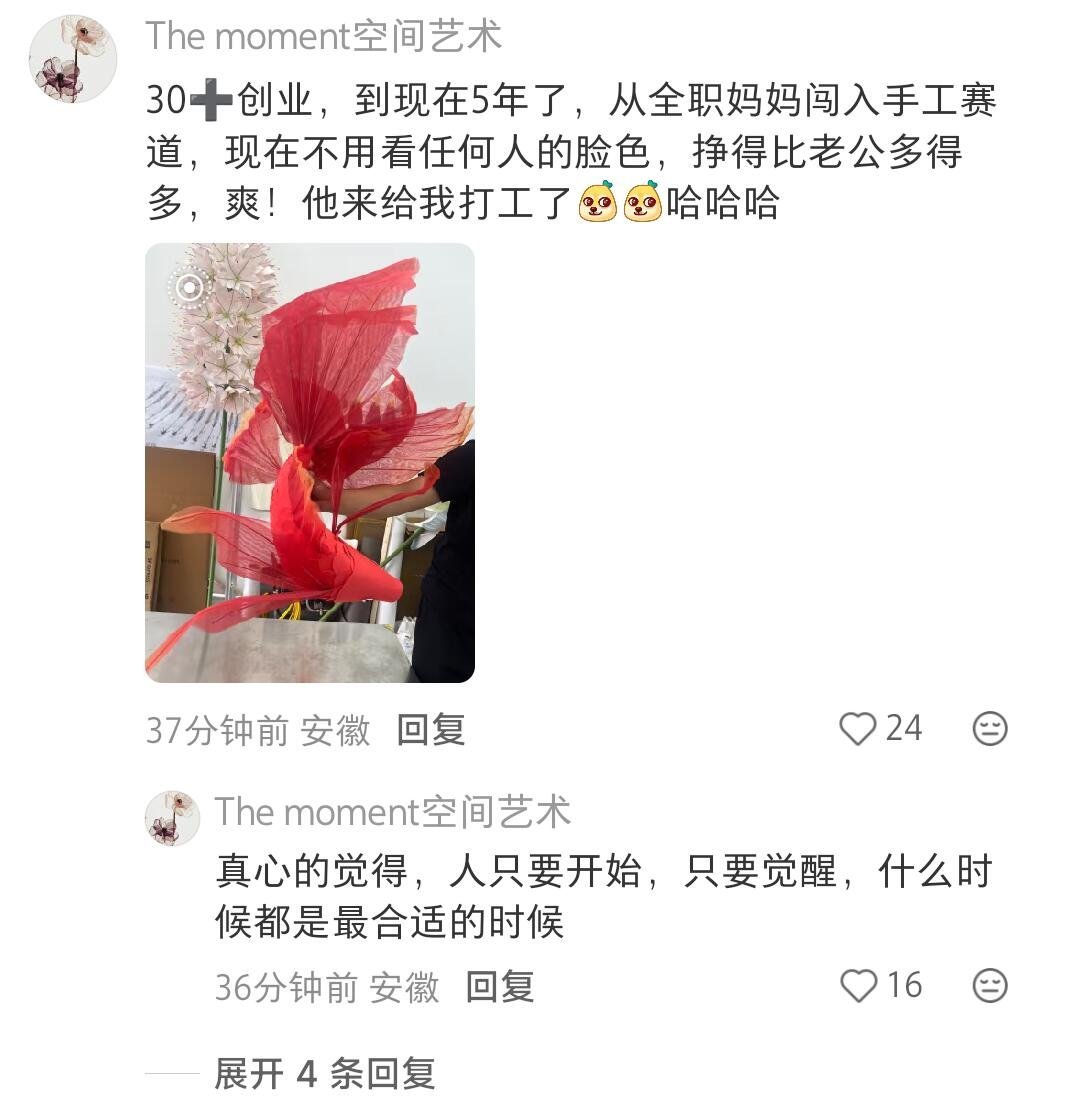Open the small avatar beside the reply

coord(173,818)
